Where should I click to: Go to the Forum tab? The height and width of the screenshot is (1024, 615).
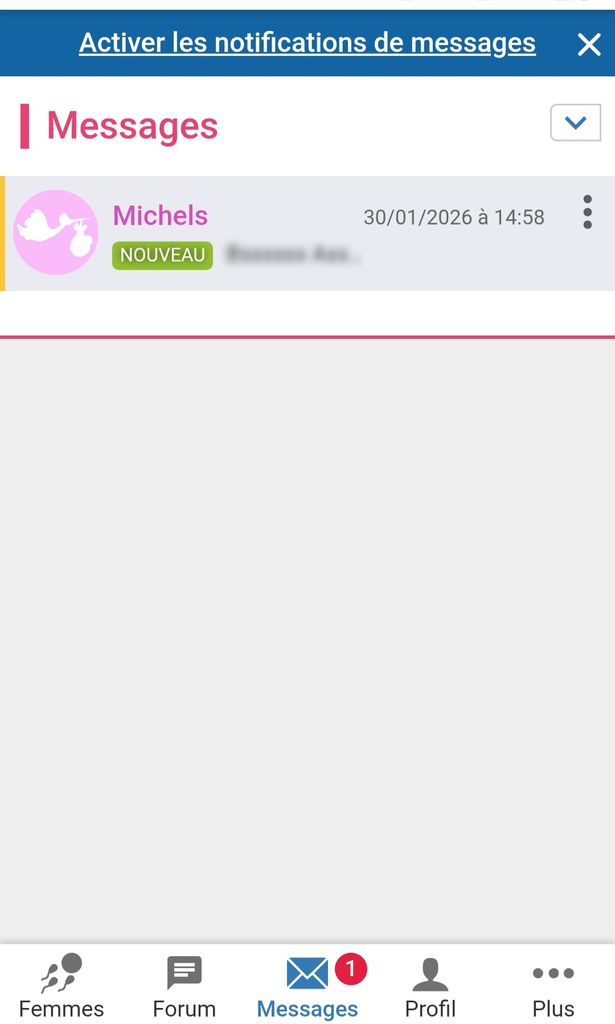point(184,985)
